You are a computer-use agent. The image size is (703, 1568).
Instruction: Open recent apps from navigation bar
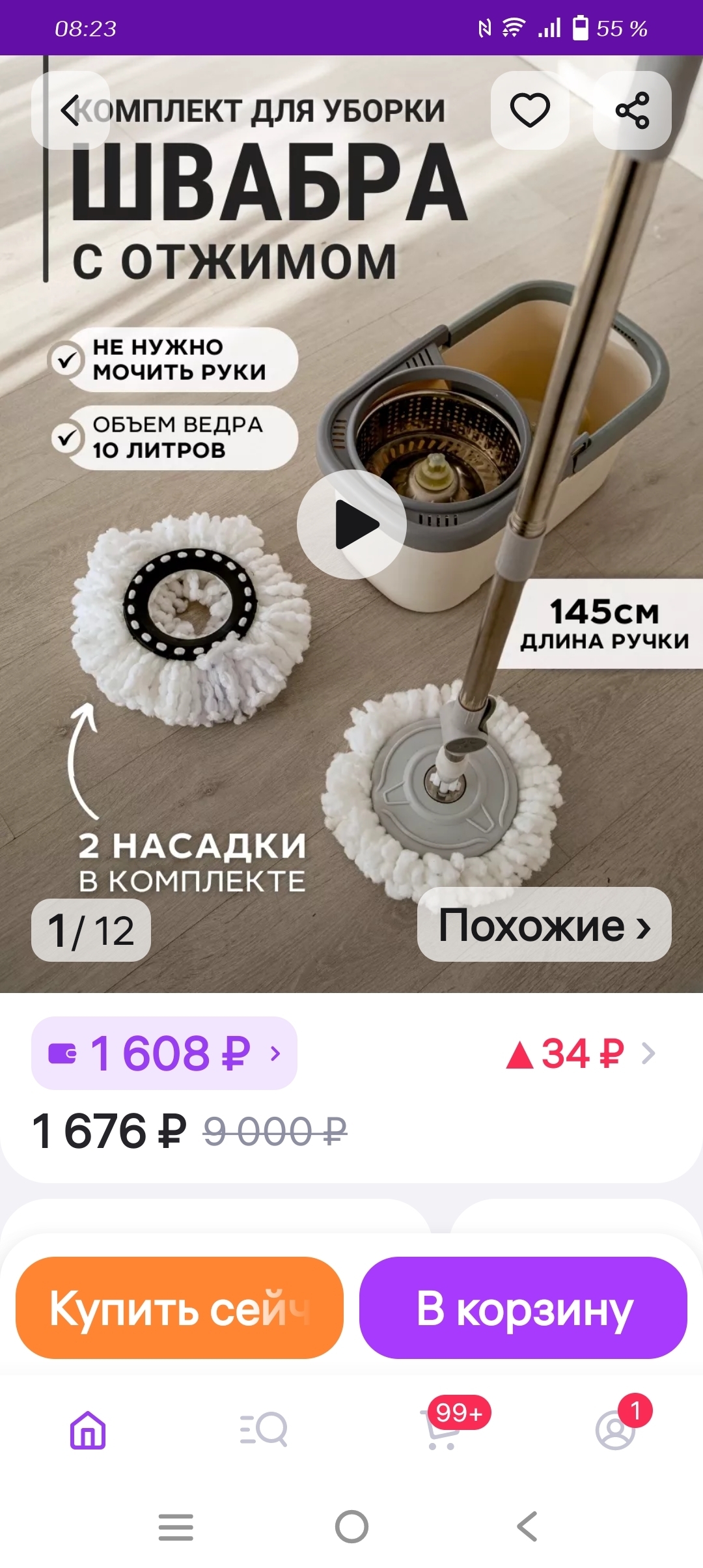[x=176, y=1526]
